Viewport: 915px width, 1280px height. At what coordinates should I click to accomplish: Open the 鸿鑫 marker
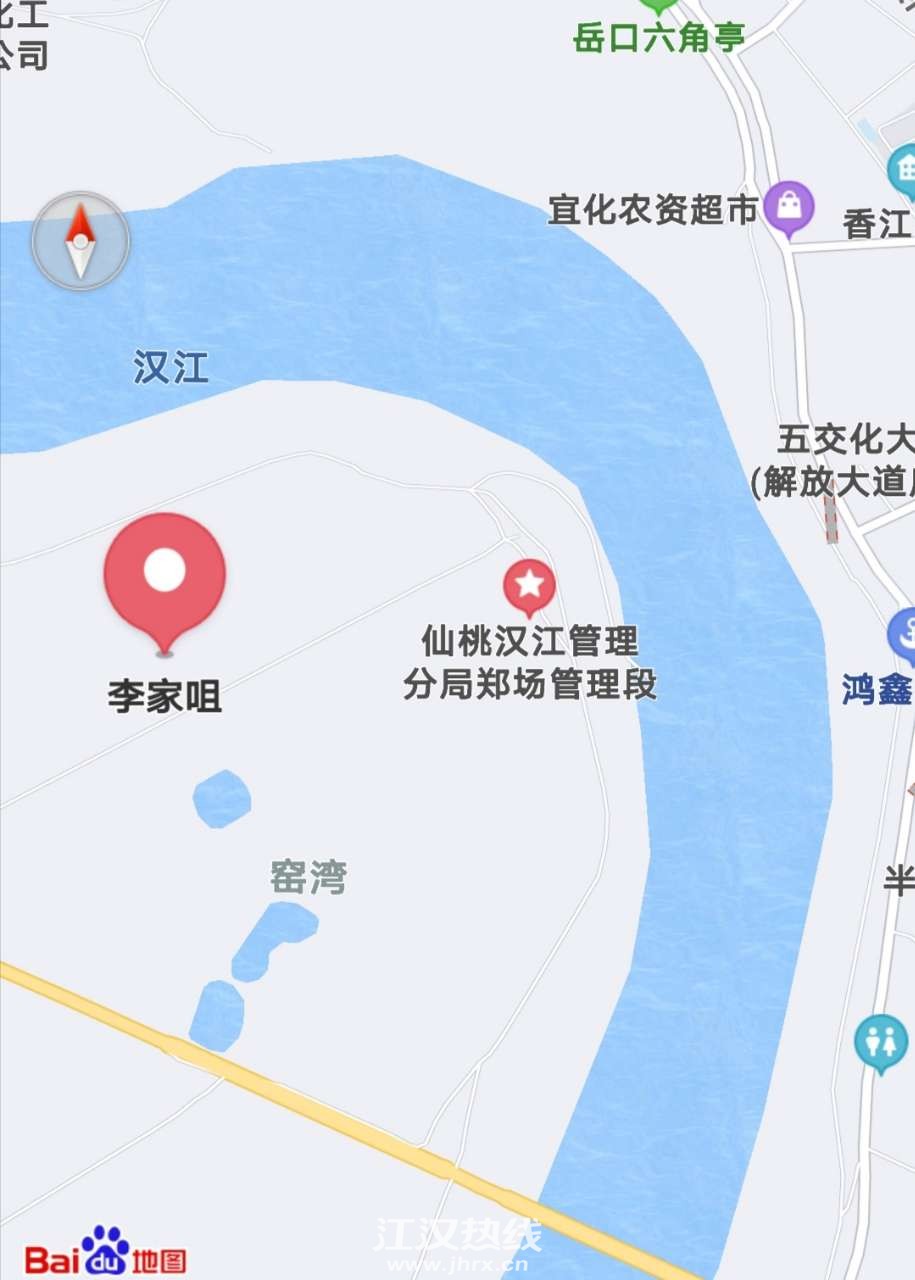click(905, 635)
